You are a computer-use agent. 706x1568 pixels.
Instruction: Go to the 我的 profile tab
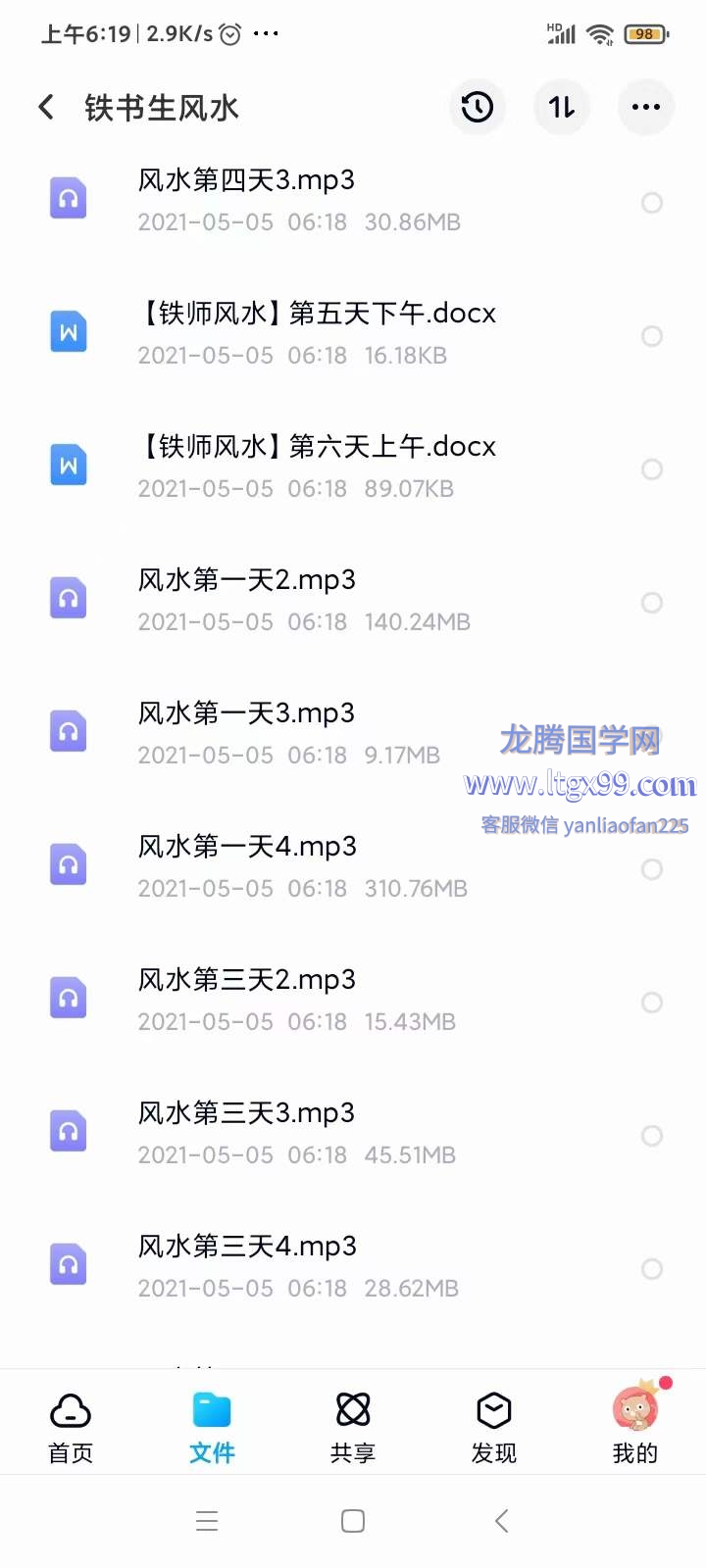(x=635, y=1429)
